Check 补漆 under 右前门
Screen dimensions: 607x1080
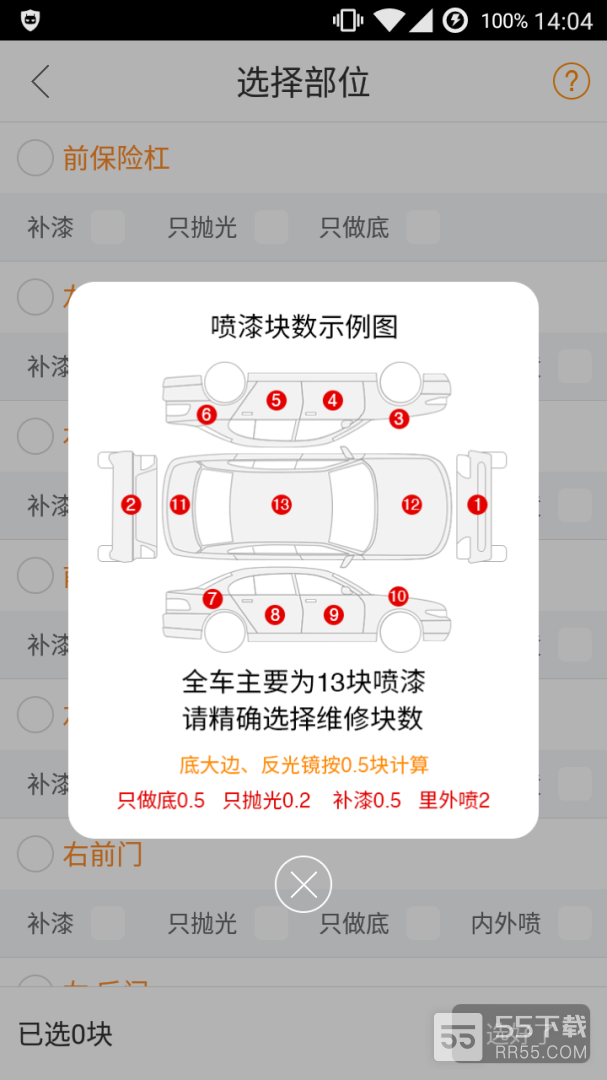(x=108, y=923)
